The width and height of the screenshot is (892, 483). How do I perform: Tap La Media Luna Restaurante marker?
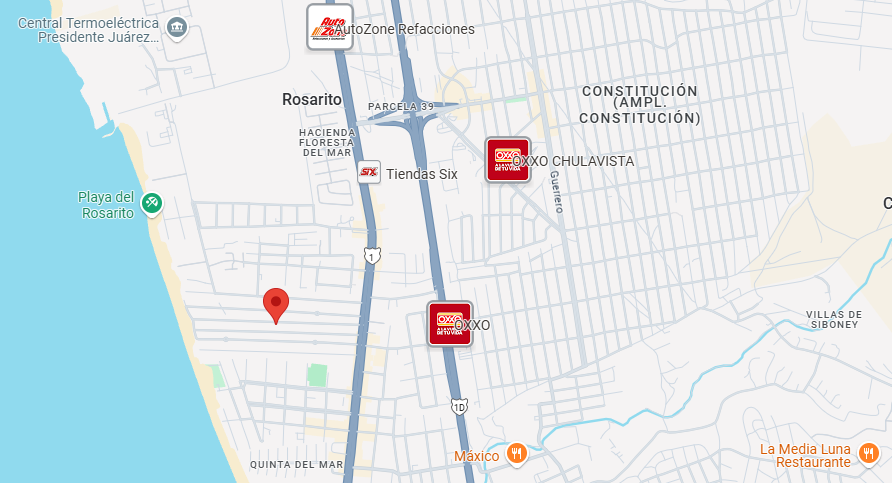tap(869, 455)
